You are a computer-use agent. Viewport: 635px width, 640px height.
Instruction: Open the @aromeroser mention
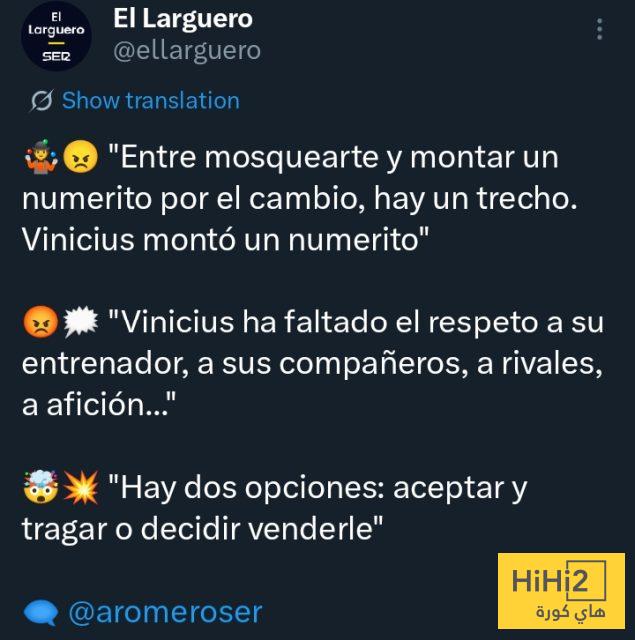point(165,612)
